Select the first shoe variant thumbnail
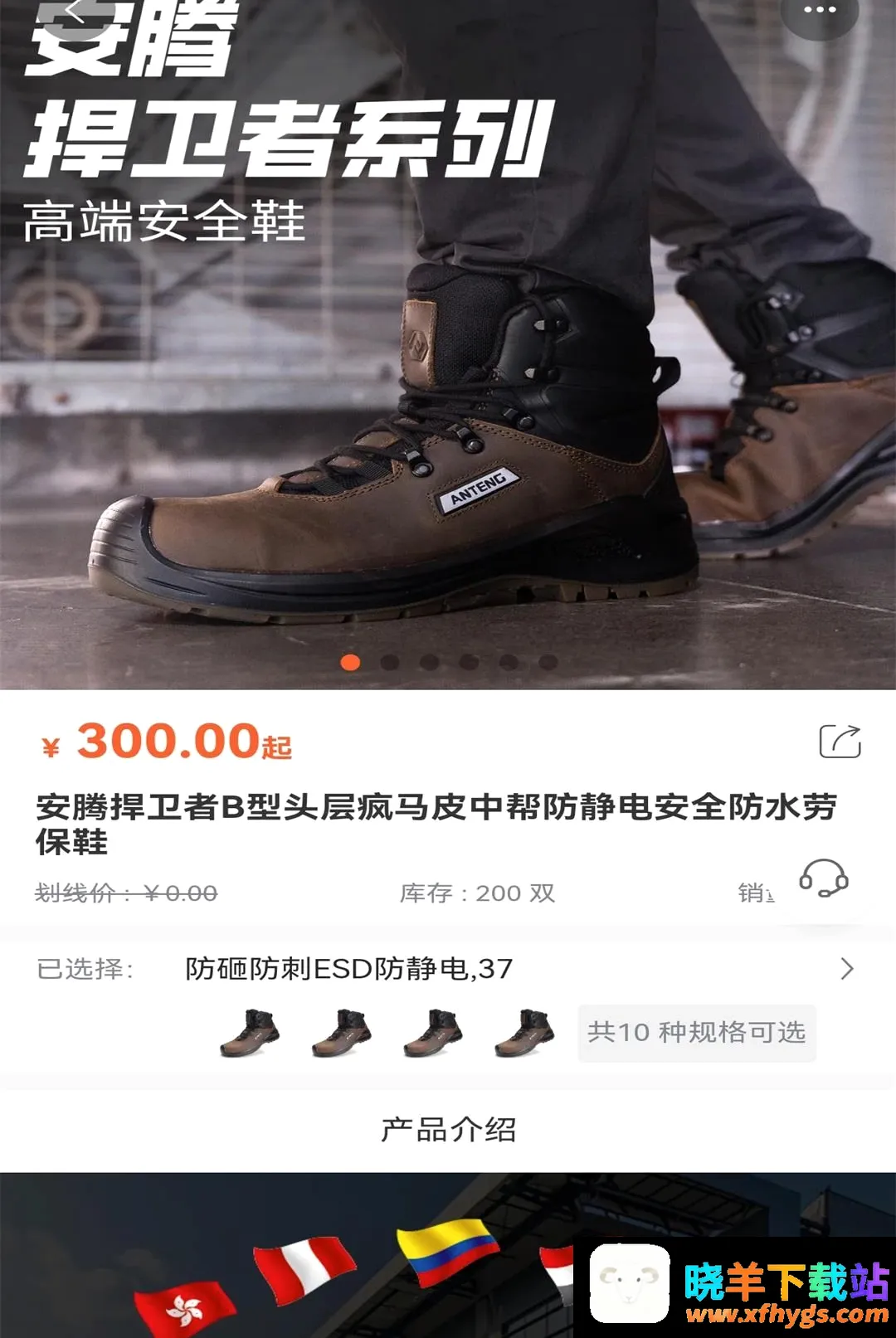The height and width of the screenshot is (1338, 896). pos(250,1033)
